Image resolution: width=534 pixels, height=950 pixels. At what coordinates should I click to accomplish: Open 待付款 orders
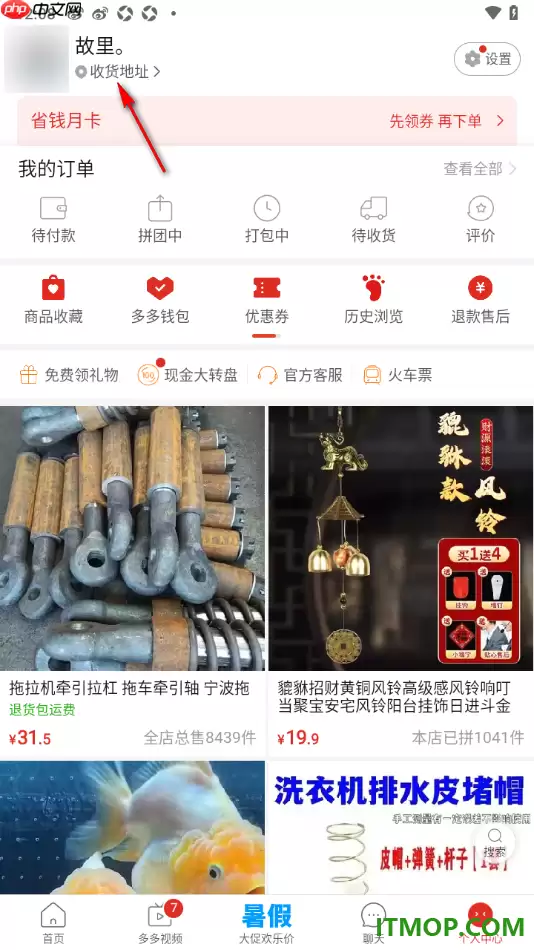click(x=53, y=220)
